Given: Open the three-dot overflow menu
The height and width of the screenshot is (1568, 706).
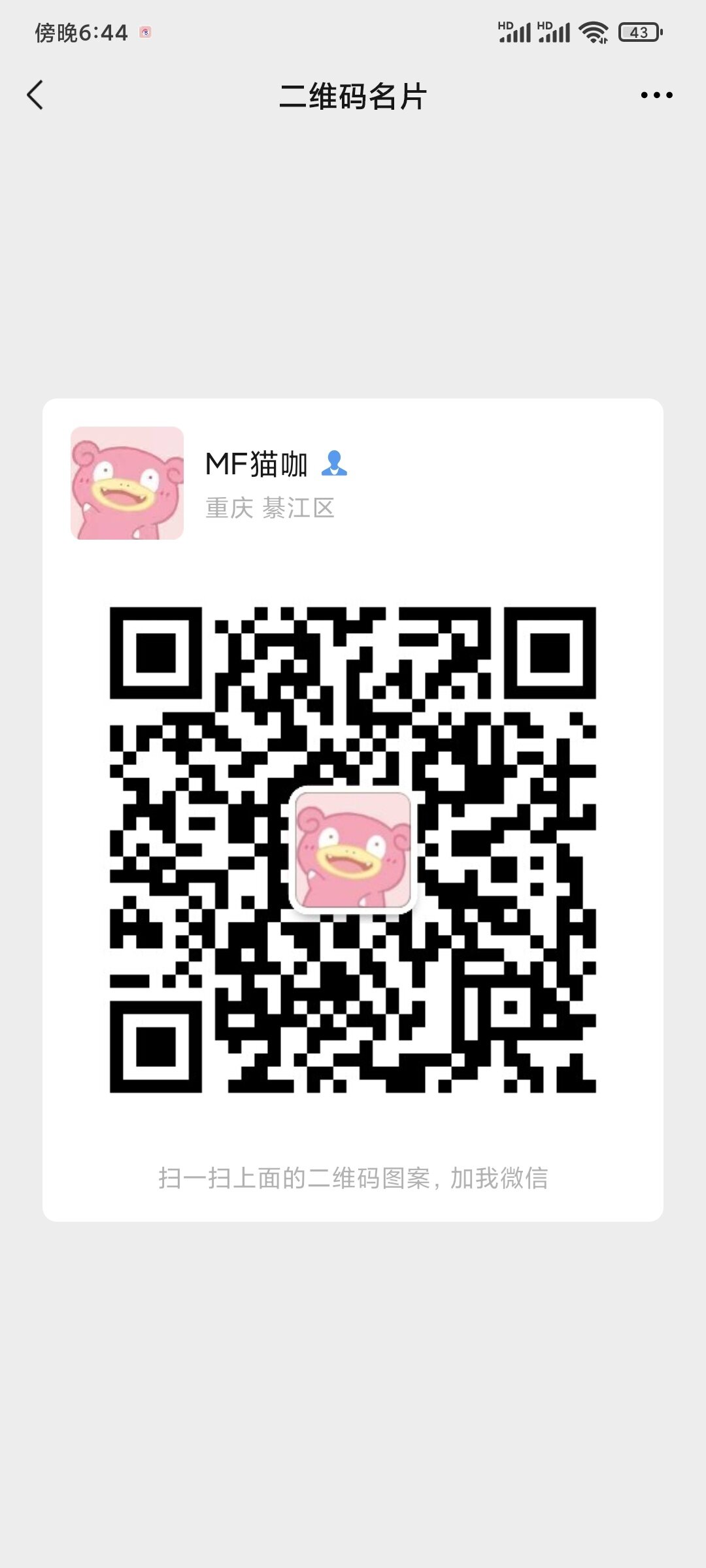Looking at the screenshot, I should pyautogui.click(x=656, y=95).
